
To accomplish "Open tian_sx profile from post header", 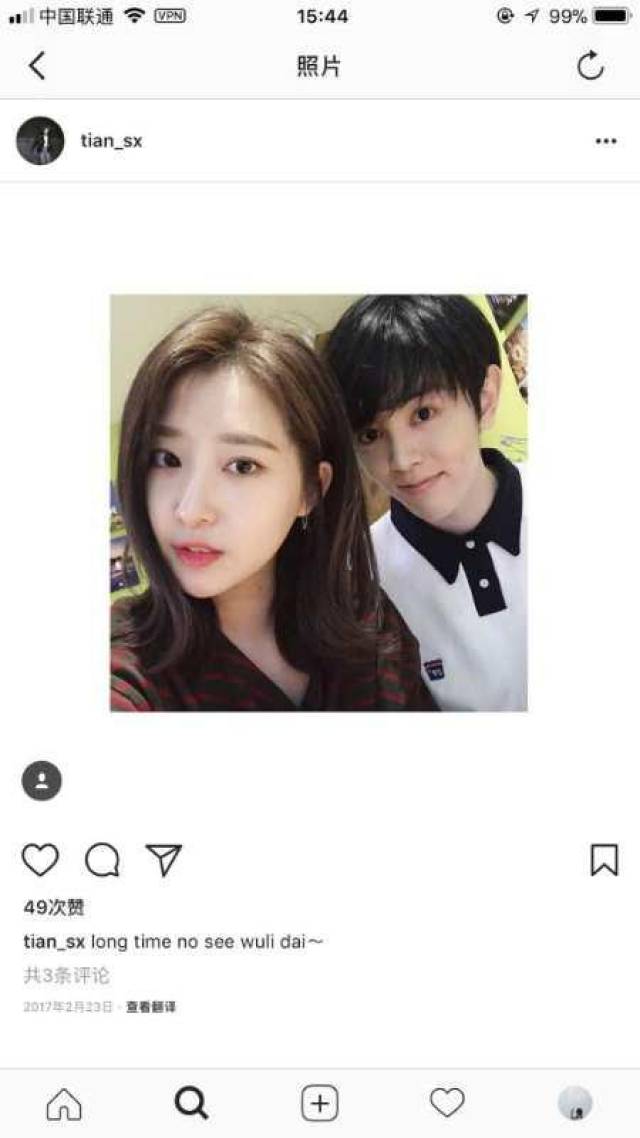I will click(111, 141).
